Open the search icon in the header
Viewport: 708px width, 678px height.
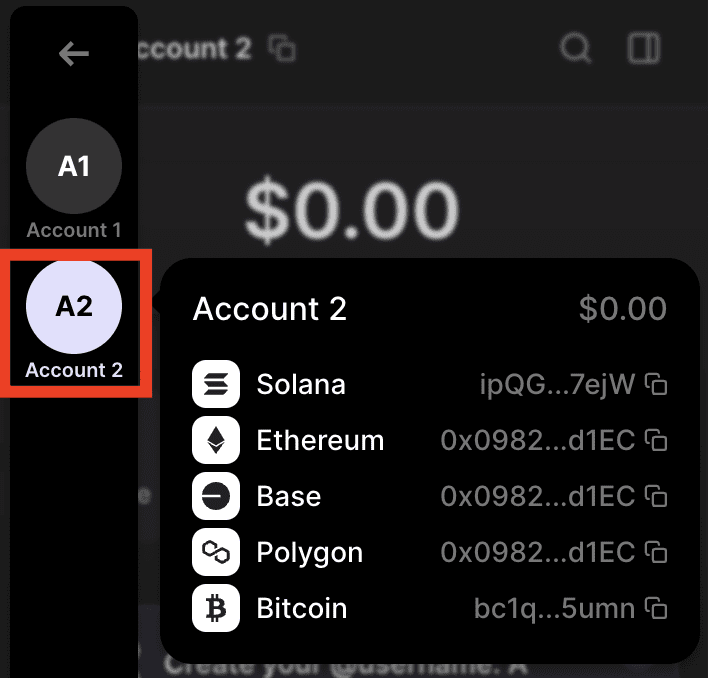575,48
